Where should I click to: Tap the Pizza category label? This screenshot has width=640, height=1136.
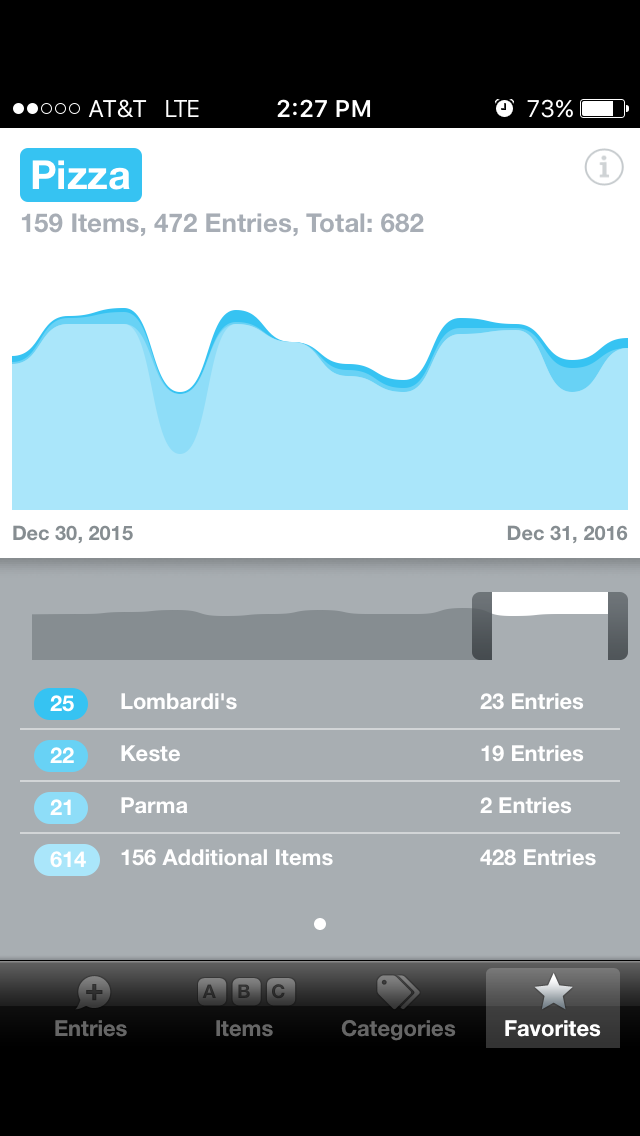(81, 176)
